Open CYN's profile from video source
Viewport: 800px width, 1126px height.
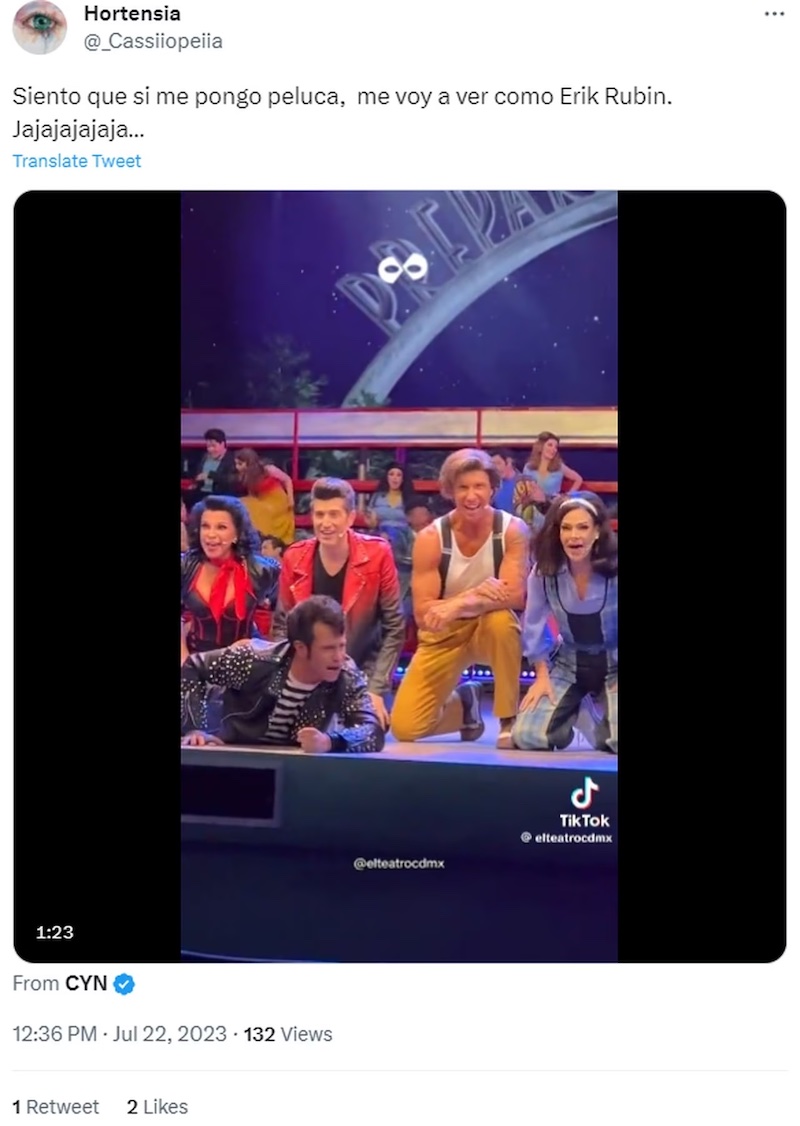pos(86,983)
